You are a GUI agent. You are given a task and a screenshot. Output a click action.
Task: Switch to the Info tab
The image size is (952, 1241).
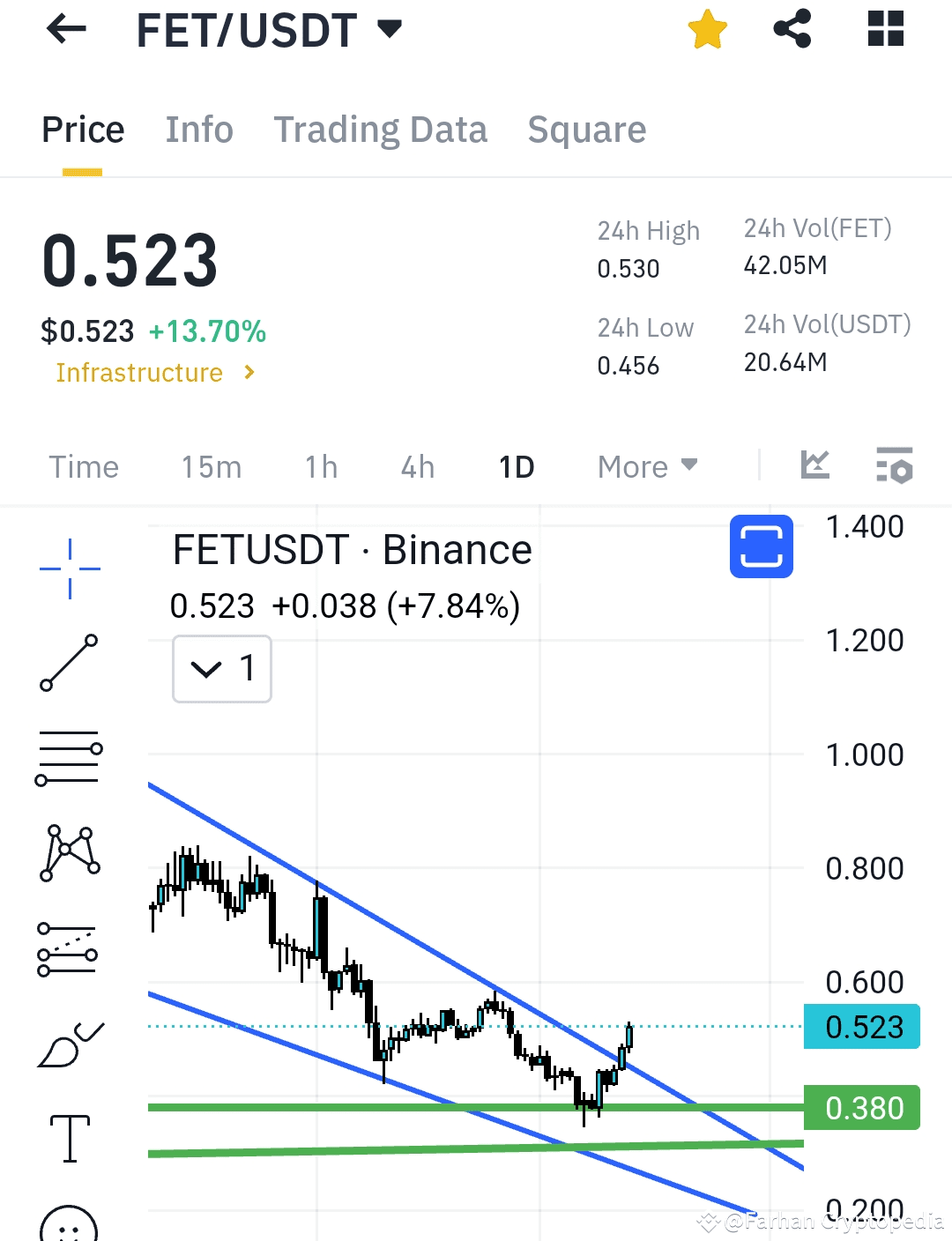[x=199, y=130]
